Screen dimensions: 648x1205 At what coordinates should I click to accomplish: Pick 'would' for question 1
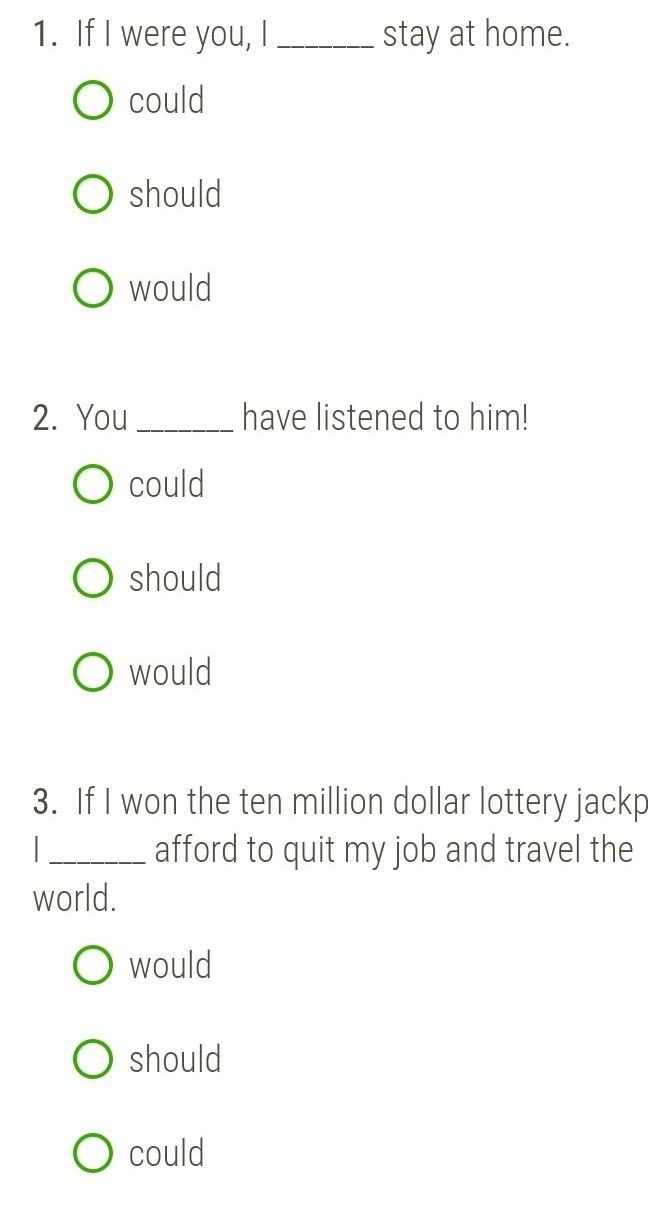click(93, 289)
